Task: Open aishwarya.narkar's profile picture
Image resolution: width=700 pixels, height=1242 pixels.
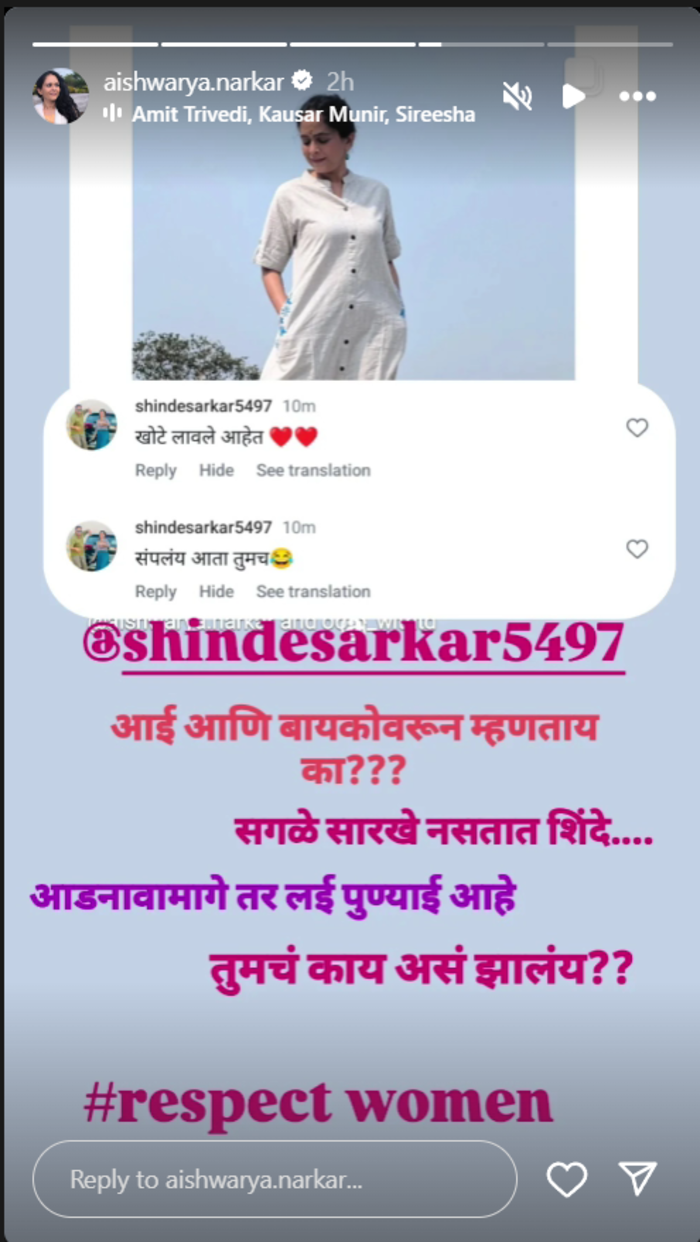Action: 60,96
